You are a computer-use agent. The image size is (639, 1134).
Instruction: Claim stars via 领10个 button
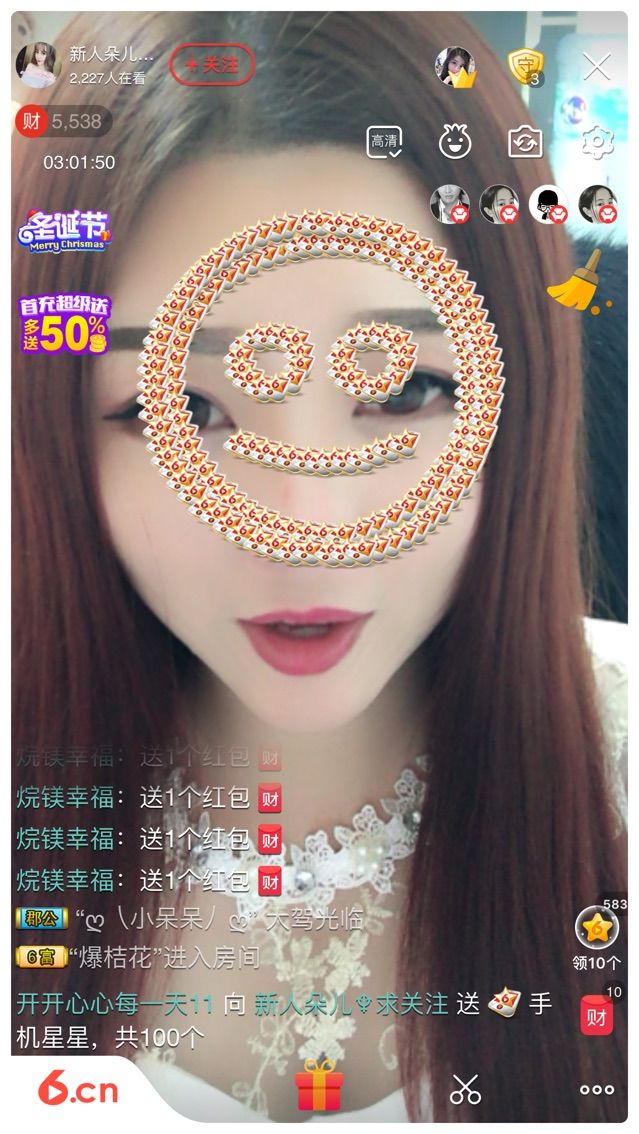(x=597, y=940)
